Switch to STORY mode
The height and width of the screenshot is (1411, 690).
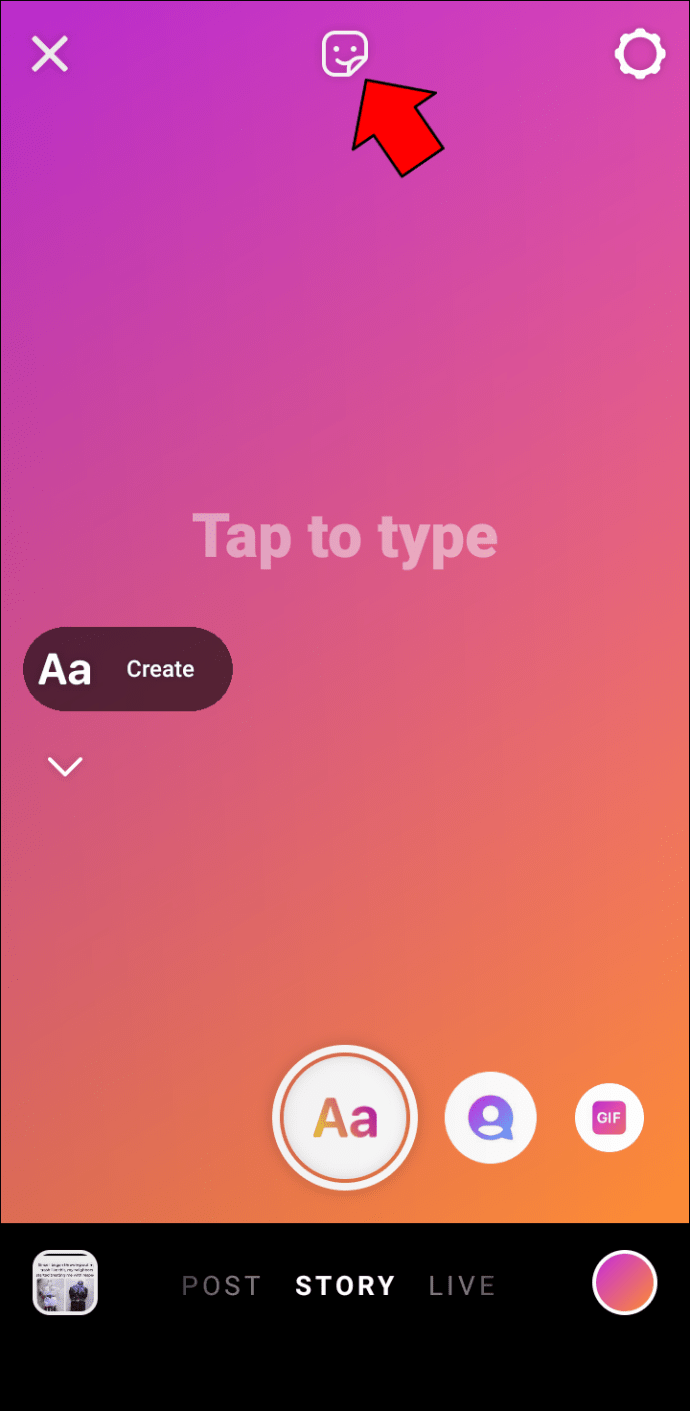click(345, 1285)
